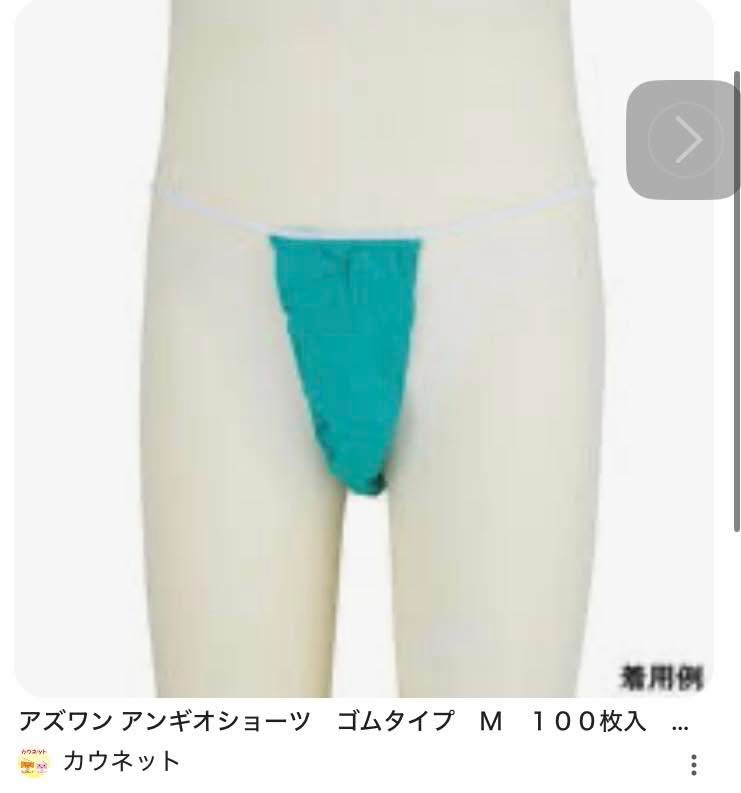The height and width of the screenshot is (793, 741).
Task: Visit the カウネット seller source
Action: pyautogui.click(x=120, y=761)
